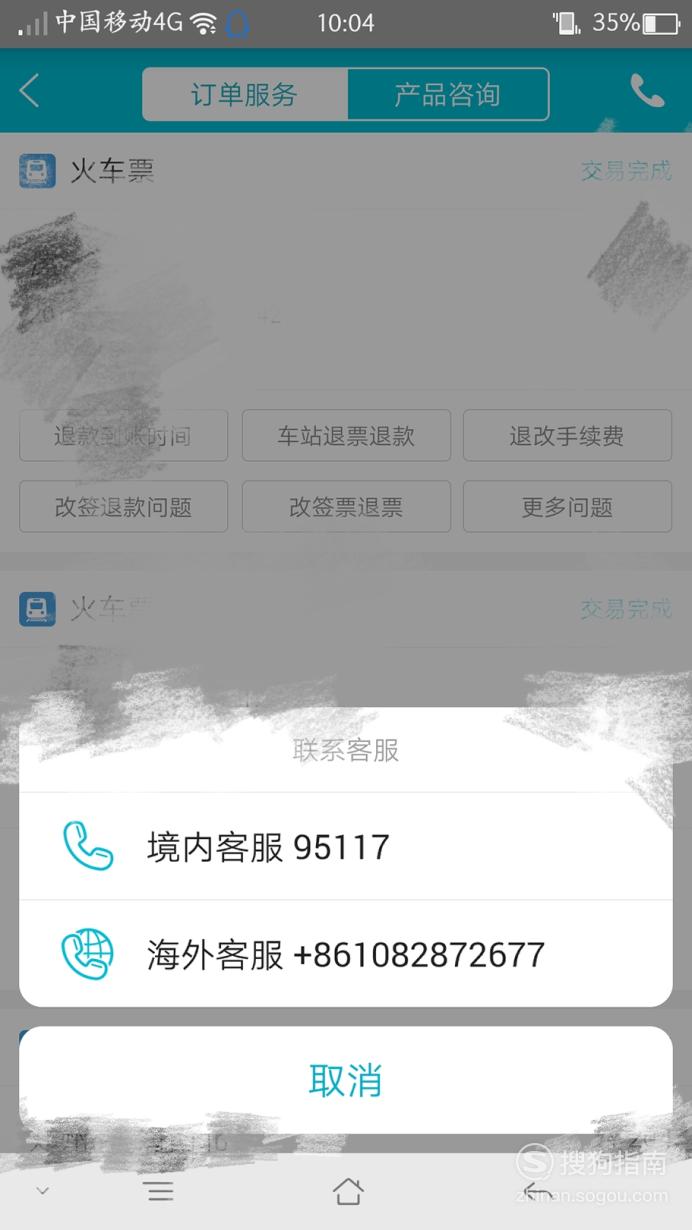
Task: Call overseas customer service +861082872677
Action: (x=345, y=954)
